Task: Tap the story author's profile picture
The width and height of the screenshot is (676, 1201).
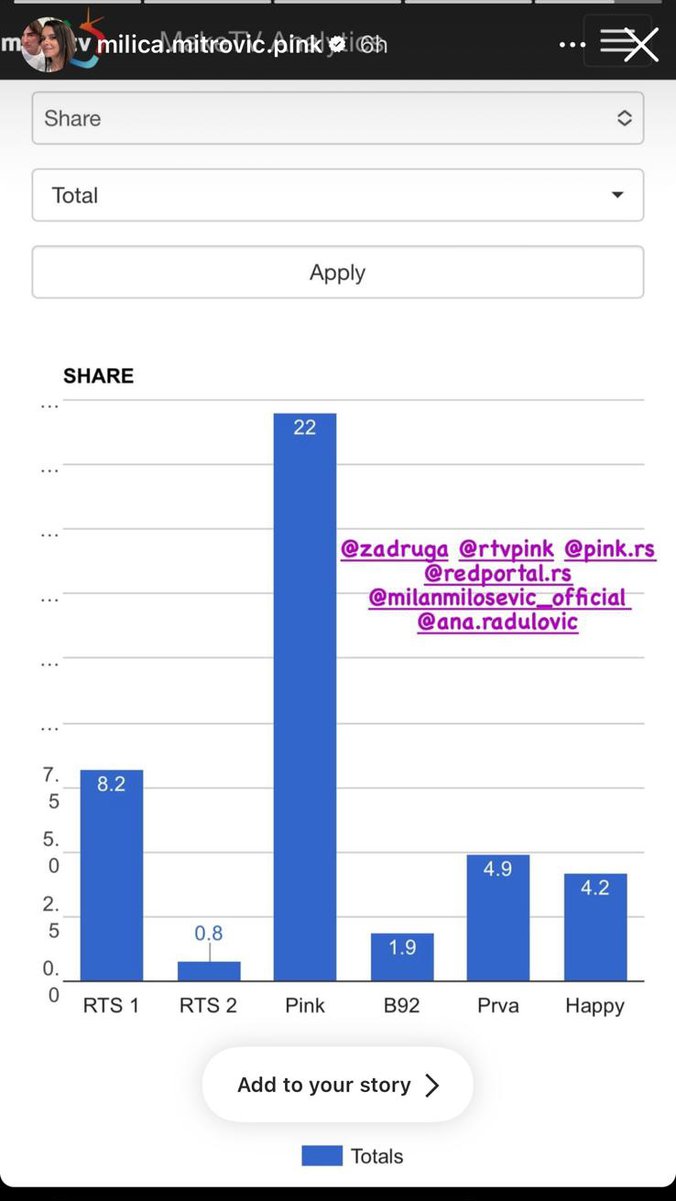Action: coord(46,45)
